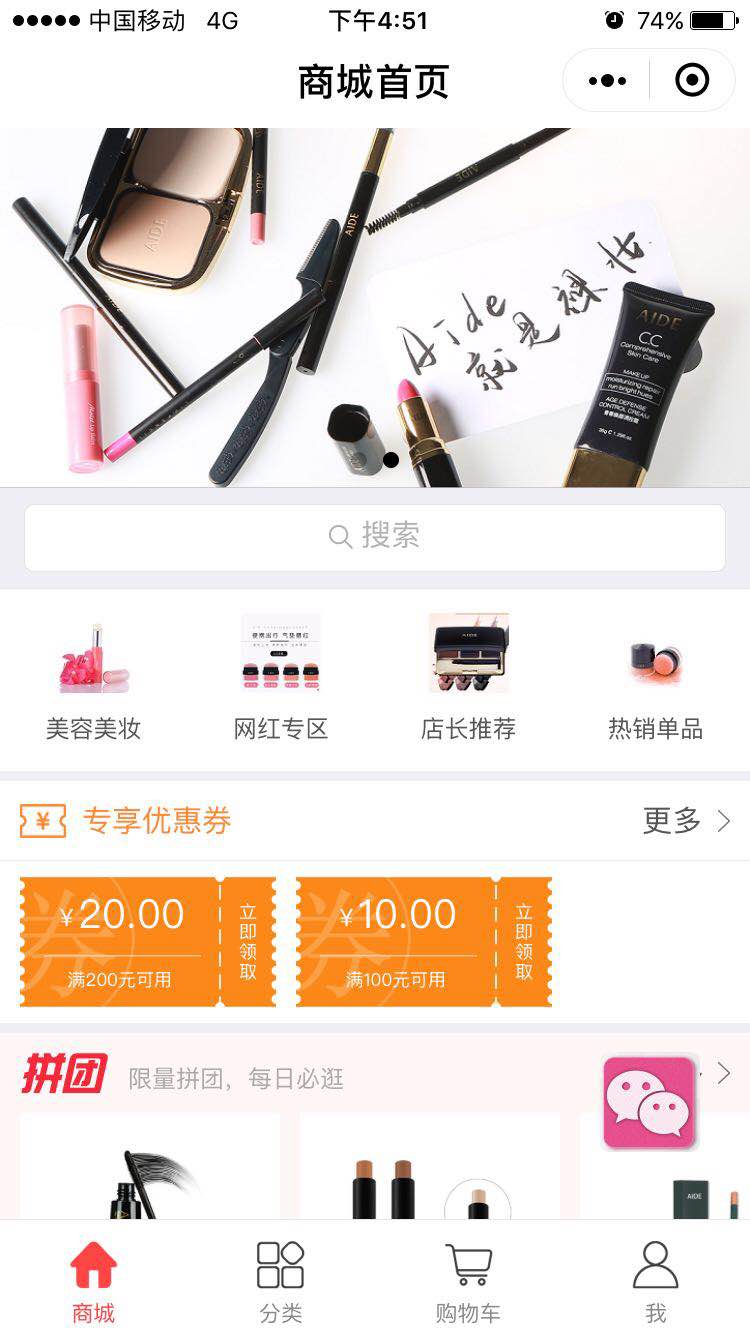Open the mini program overflow menu
The height and width of the screenshot is (1334, 750).
tap(607, 81)
